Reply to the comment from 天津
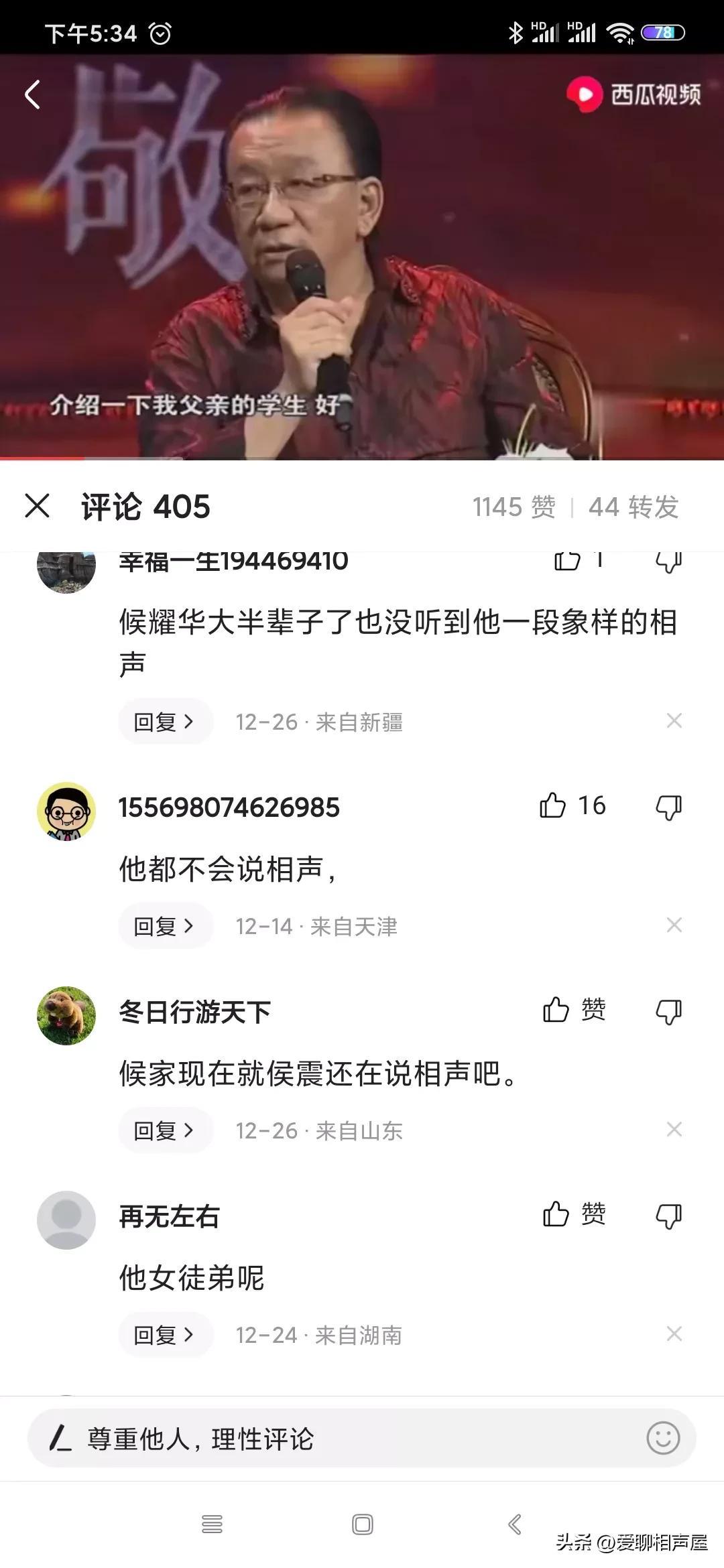This screenshot has width=724, height=1568. tap(165, 926)
